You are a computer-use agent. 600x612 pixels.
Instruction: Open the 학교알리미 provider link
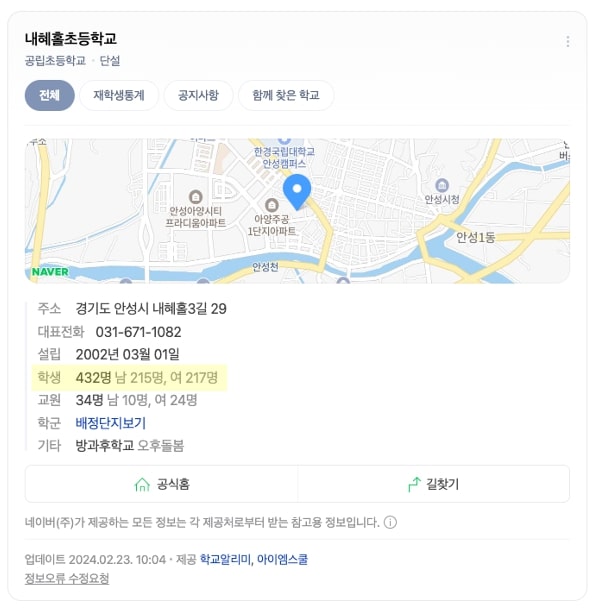[224, 559]
